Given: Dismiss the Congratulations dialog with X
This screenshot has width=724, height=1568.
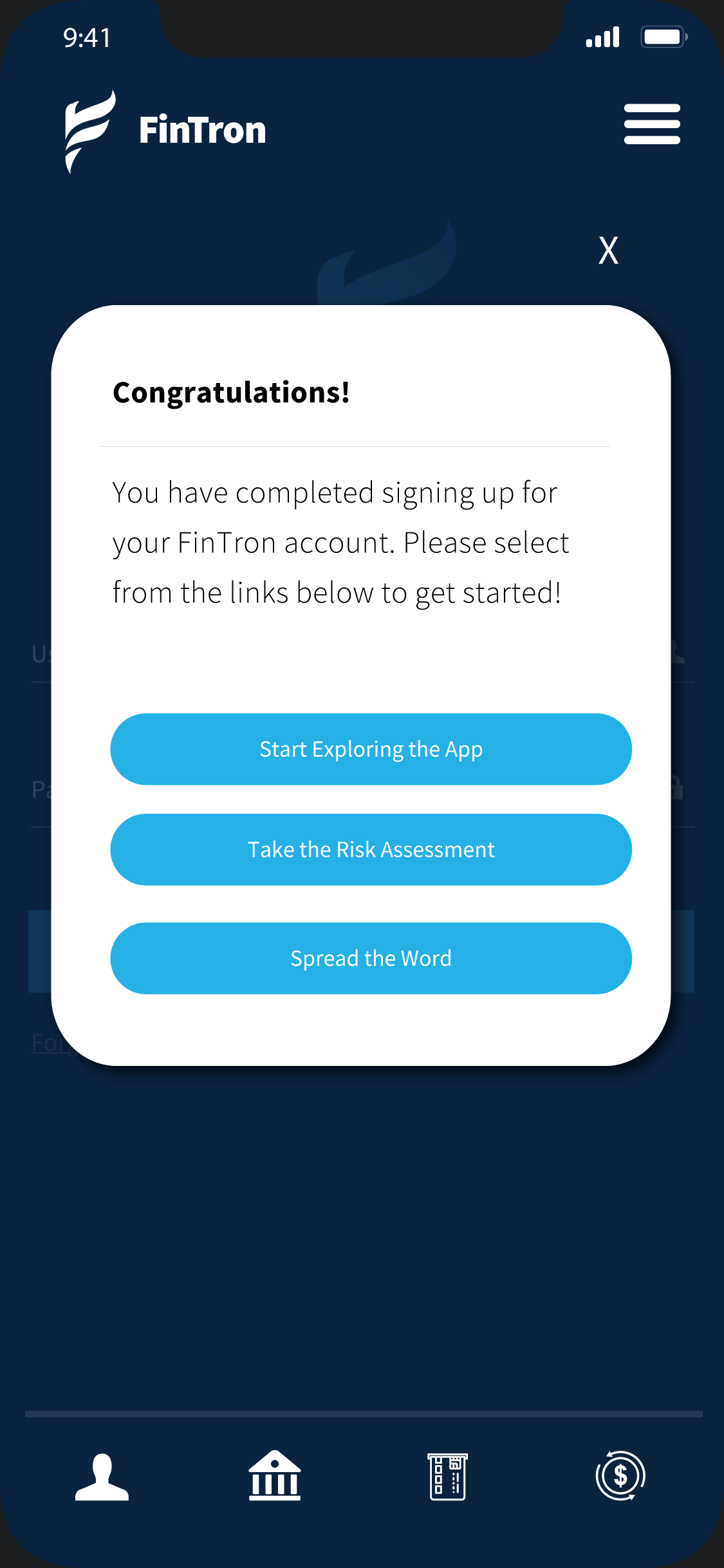Looking at the screenshot, I should point(608,250).
